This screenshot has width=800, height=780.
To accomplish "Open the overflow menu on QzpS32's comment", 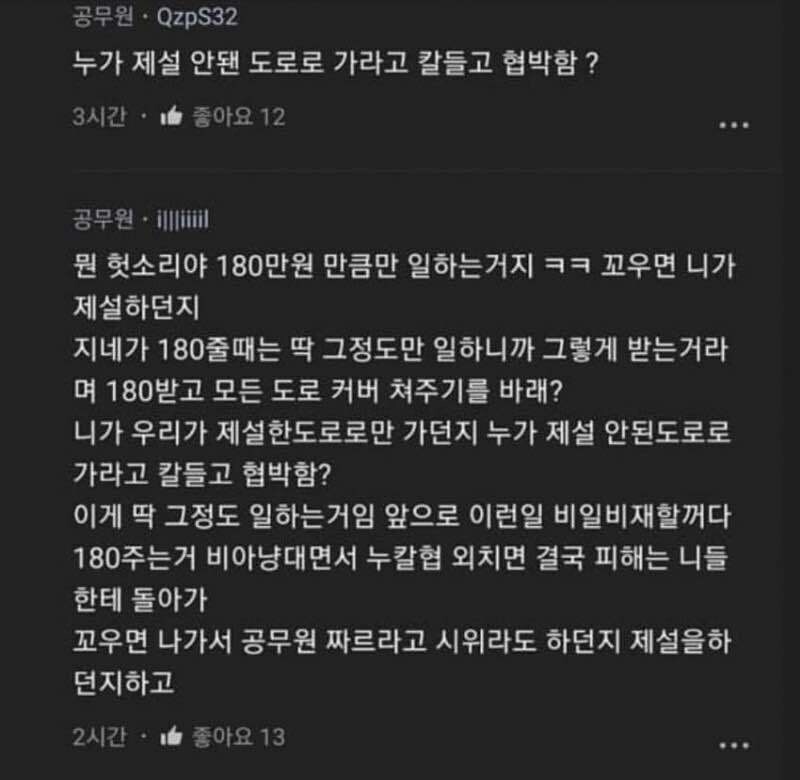I will click(734, 126).
